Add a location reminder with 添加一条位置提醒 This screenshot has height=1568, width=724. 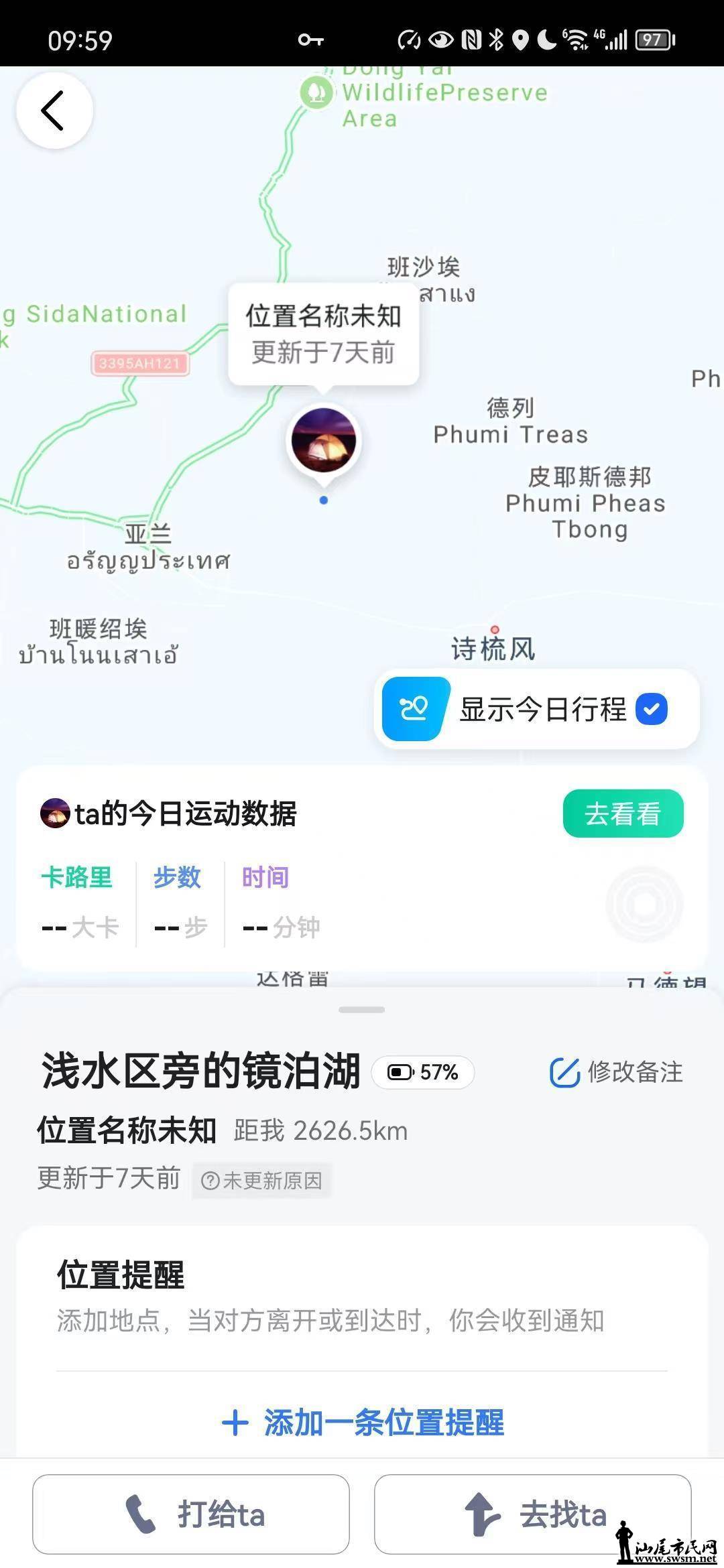363,1422
